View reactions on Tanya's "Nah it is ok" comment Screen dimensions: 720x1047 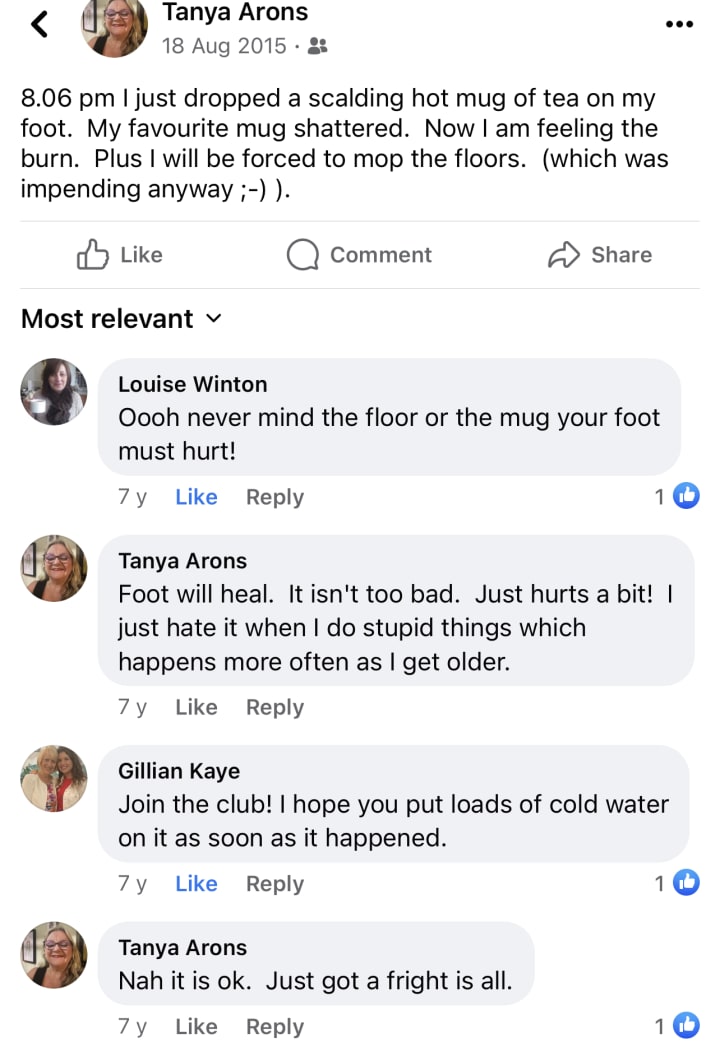[678, 1026]
